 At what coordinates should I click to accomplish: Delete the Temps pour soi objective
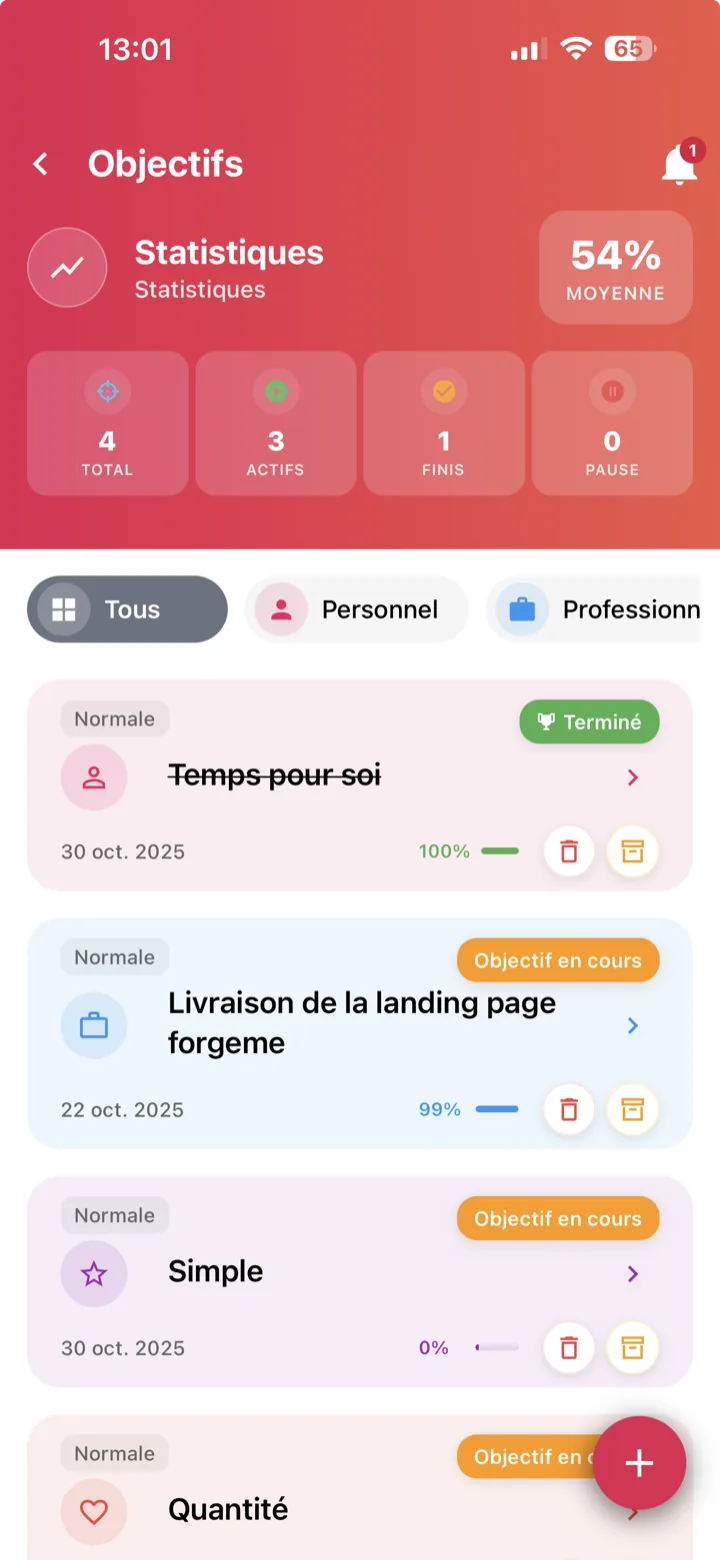coord(569,852)
